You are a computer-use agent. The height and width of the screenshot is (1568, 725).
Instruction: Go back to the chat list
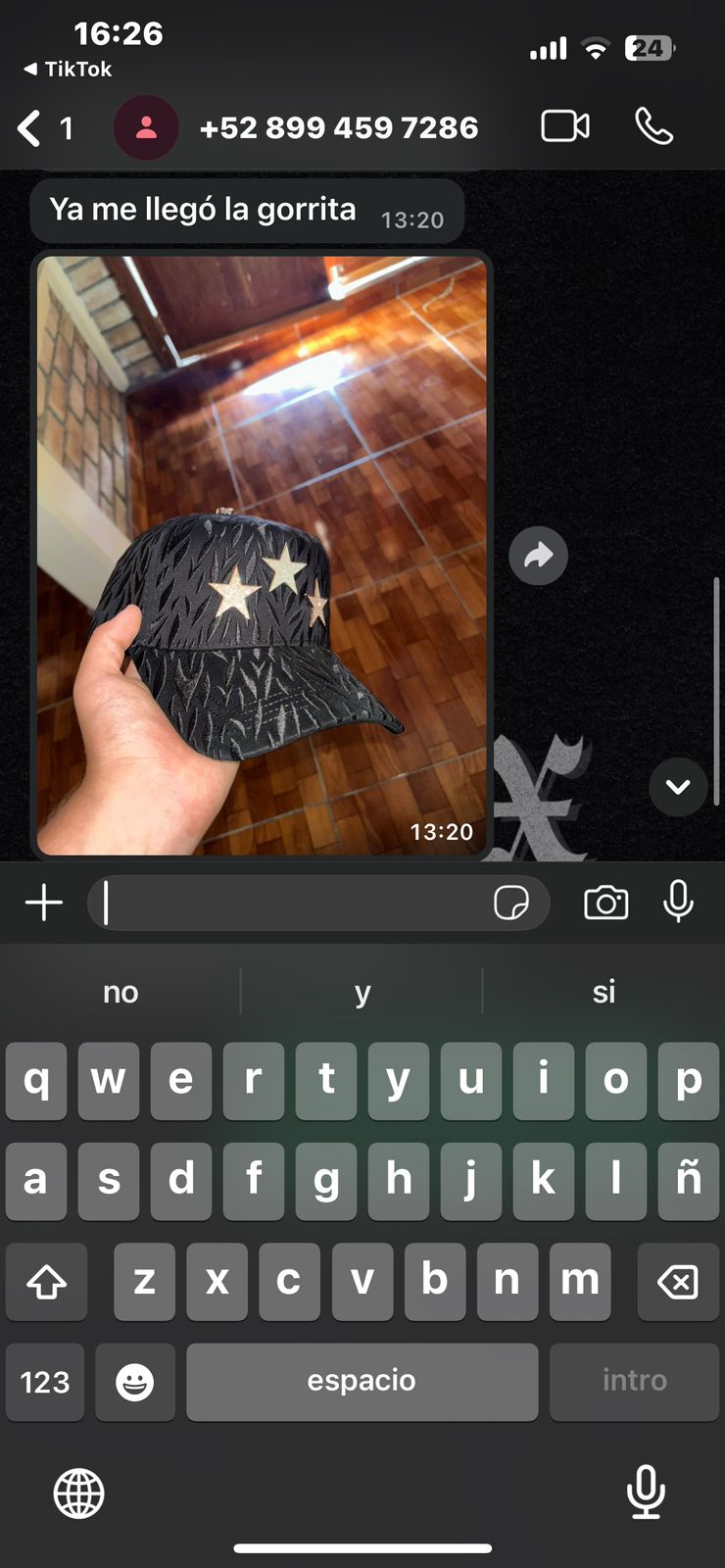(x=31, y=128)
